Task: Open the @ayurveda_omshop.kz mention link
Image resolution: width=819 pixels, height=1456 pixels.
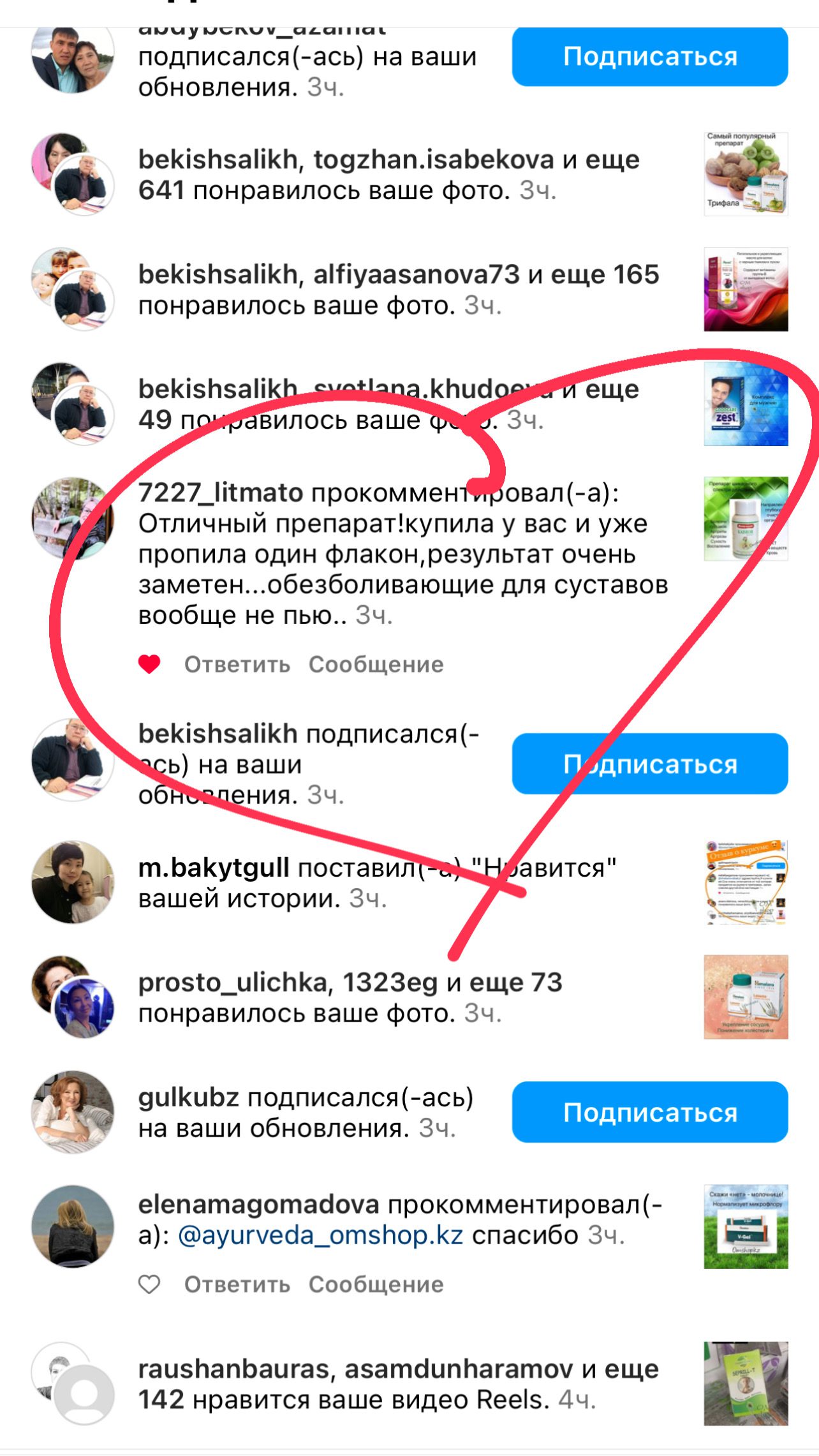Action: point(320,1235)
